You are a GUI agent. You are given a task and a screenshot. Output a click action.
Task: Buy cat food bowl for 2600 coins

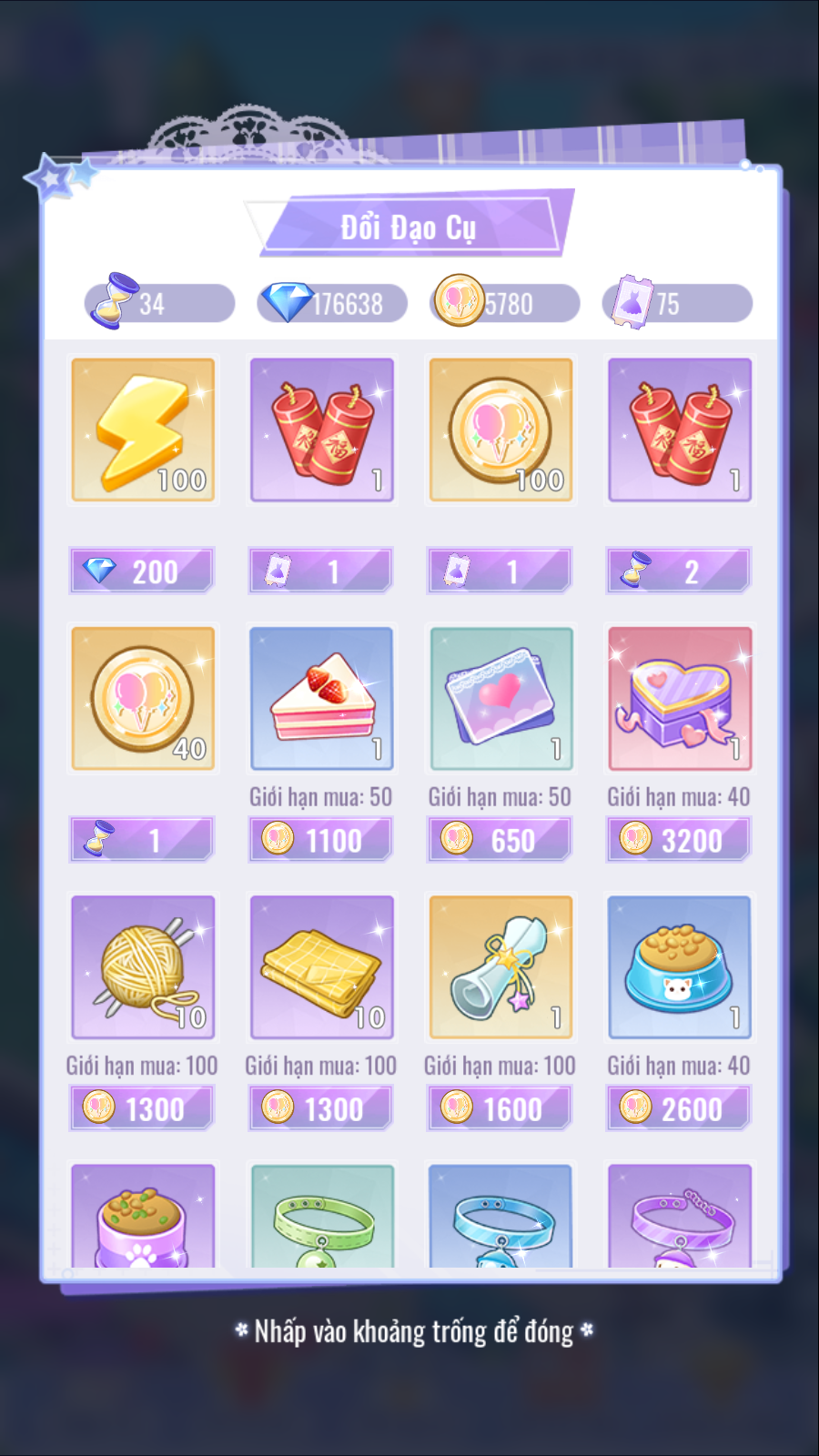pyautogui.click(x=679, y=1108)
